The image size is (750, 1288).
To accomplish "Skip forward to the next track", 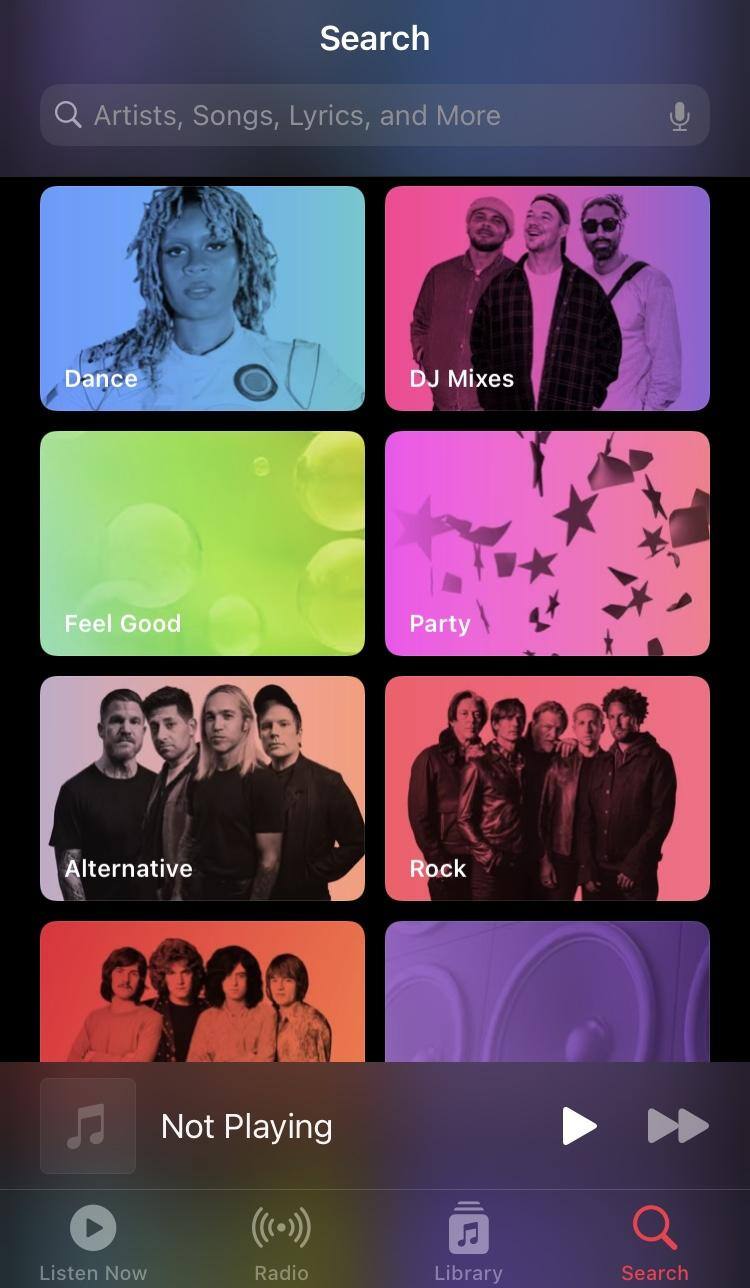I will click(678, 1126).
